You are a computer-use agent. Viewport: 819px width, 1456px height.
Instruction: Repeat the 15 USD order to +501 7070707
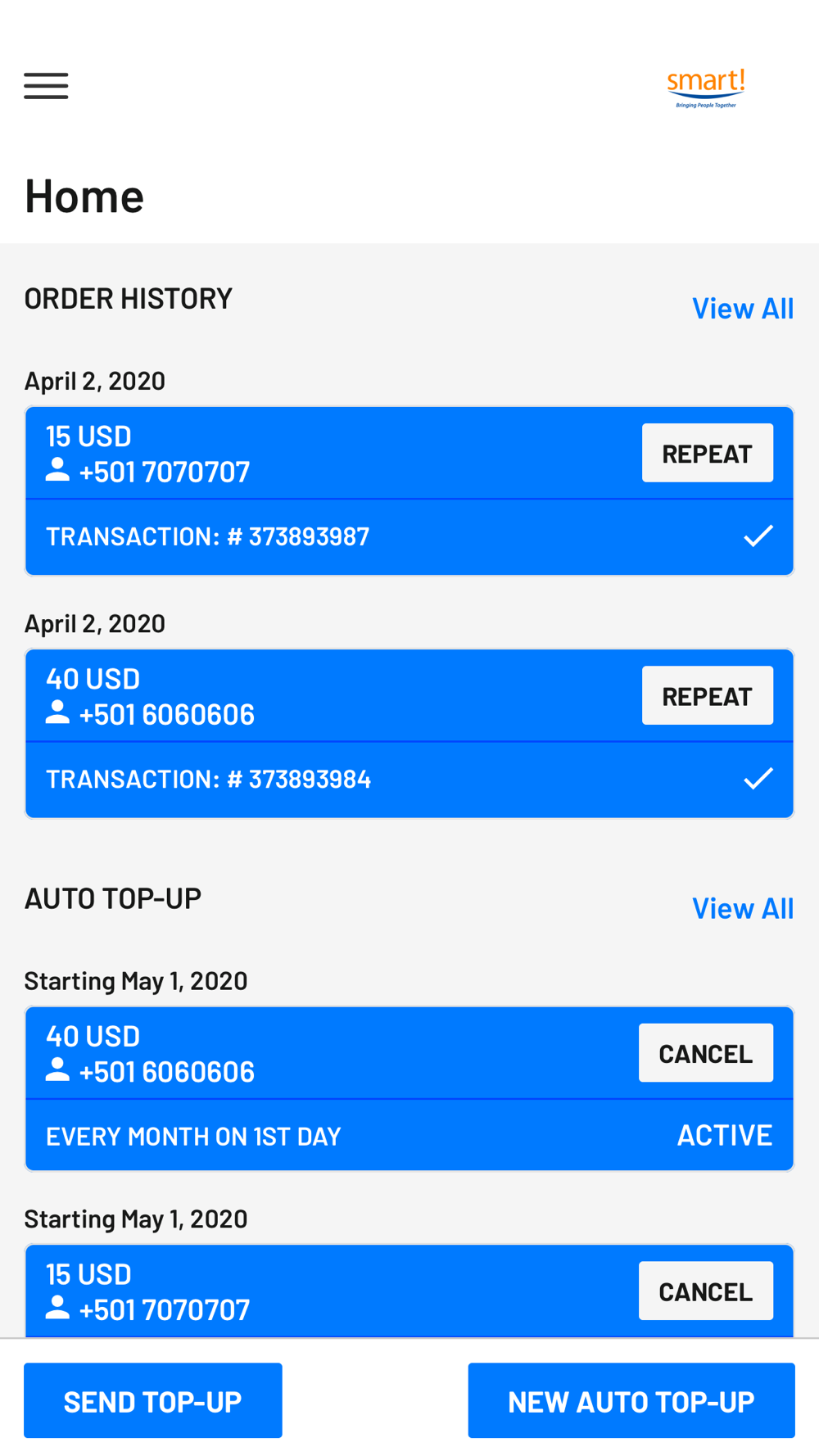(x=708, y=453)
